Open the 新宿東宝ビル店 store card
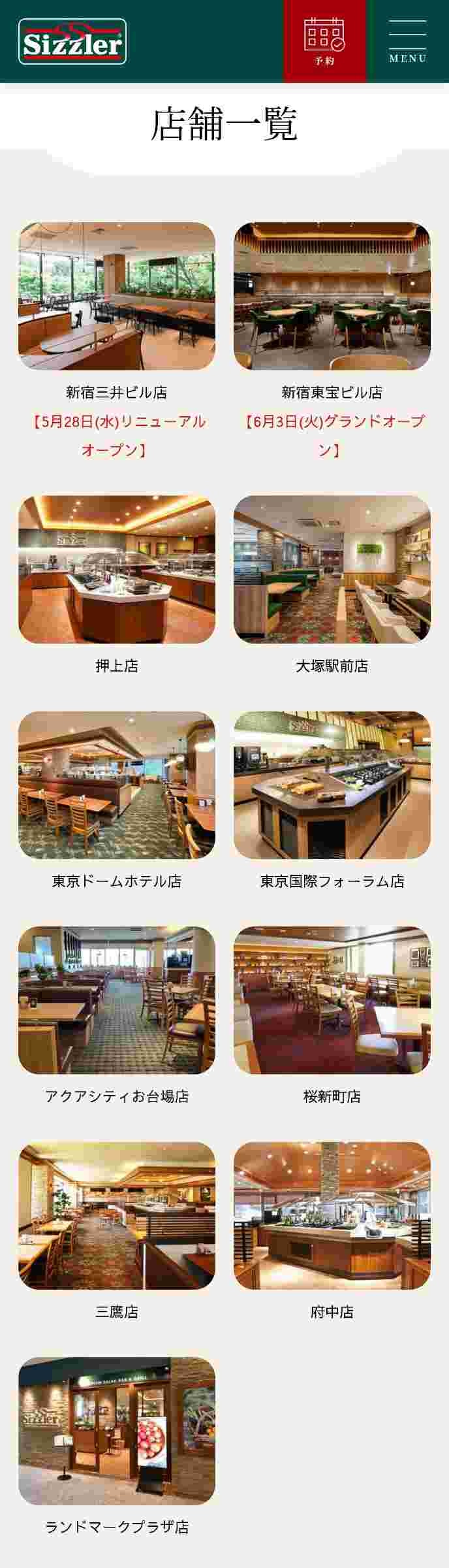Viewport: 449px width, 1568px height. [332, 297]
